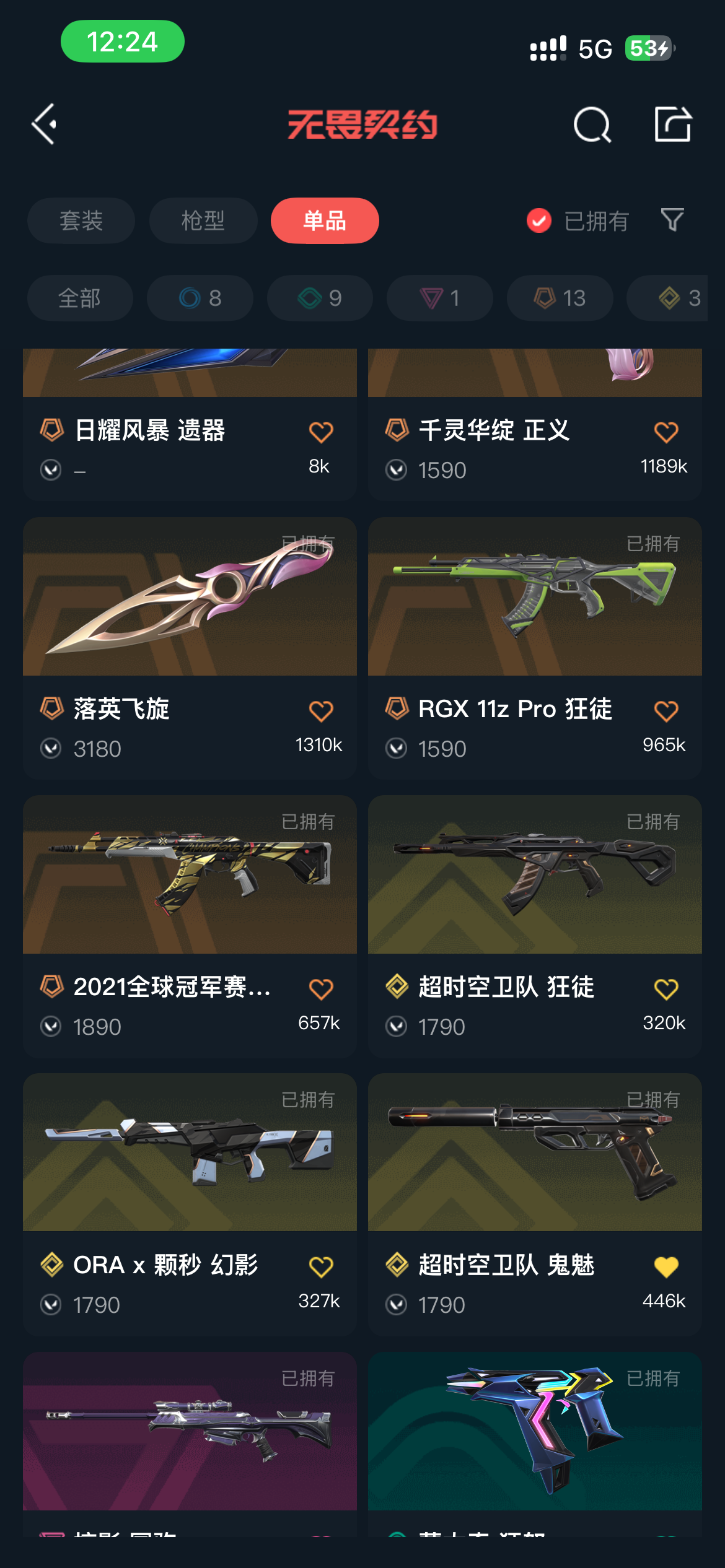725x1568 pixels.
Task: Open the search icon in the header
Action: [592, 124]
